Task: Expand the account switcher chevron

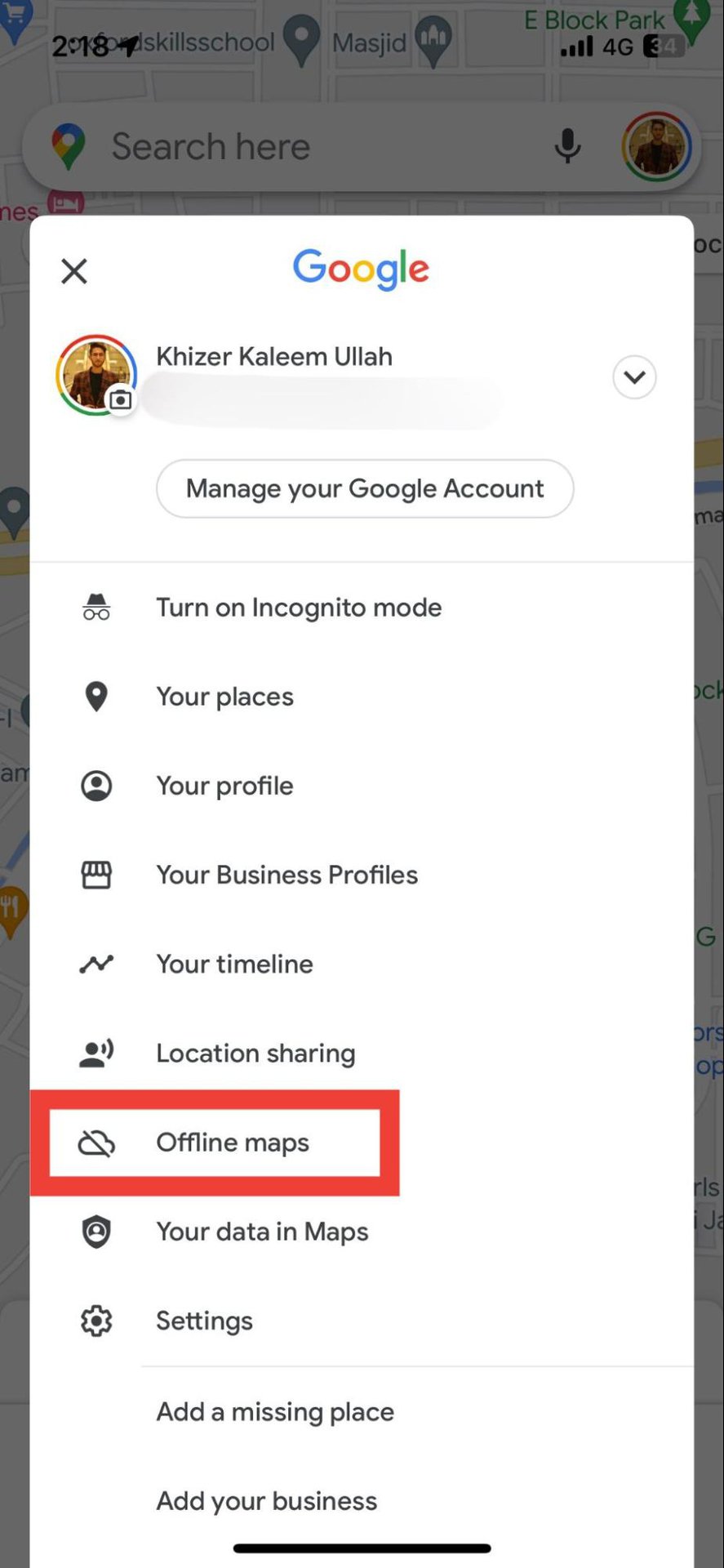Action: [x=633, y=377]
